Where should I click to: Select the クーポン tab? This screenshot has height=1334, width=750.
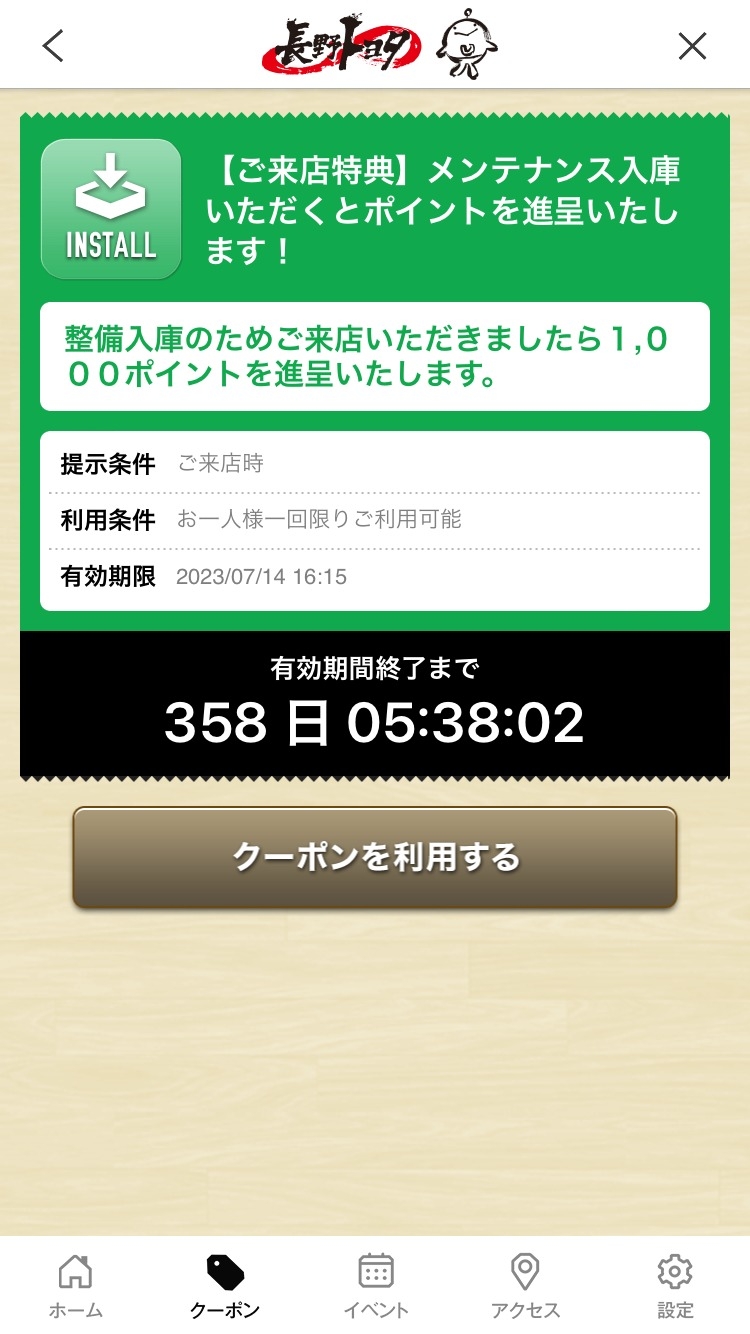point(225,1285)
